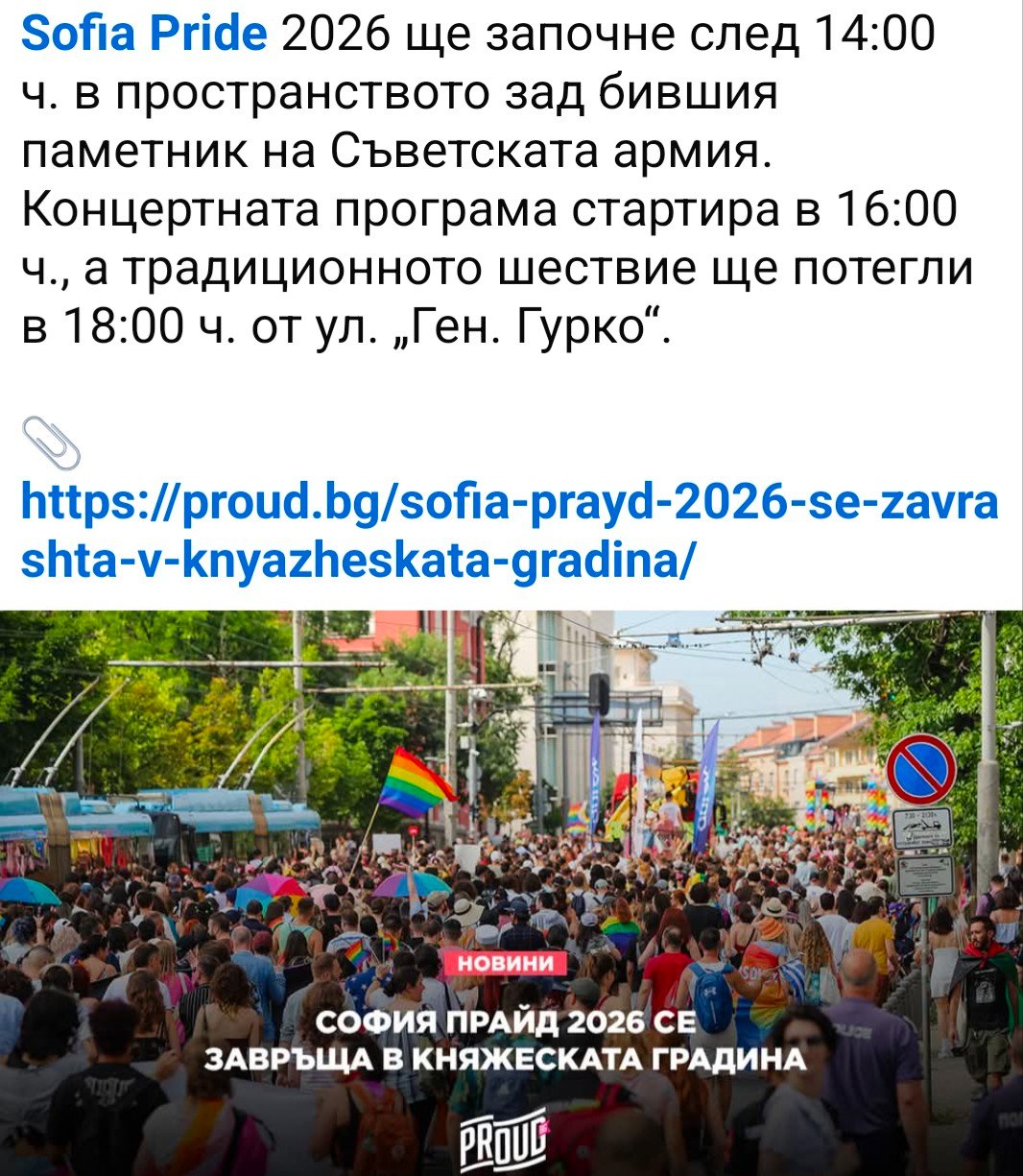Open the Sofia Pride 2026 preview image

point(511,893)
